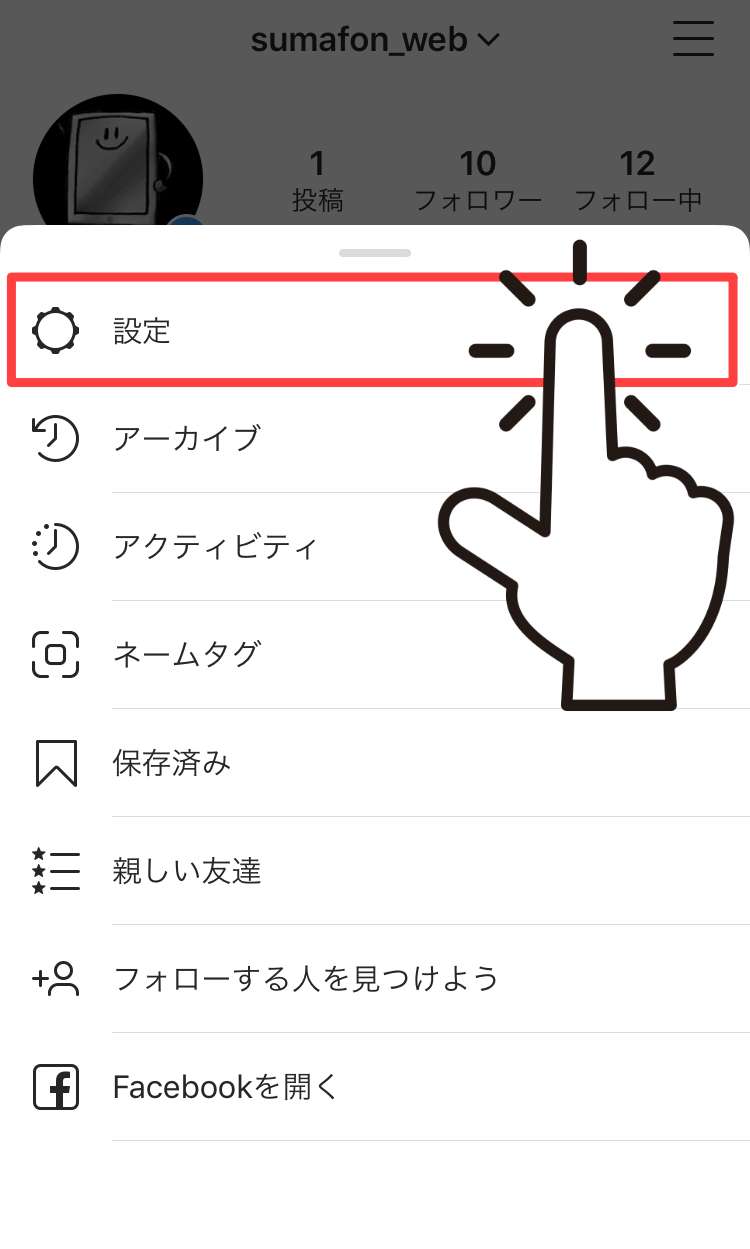Tap Facebookを開く
750x1249 pixels.
pyautogui.click(x=226, y=1087)
